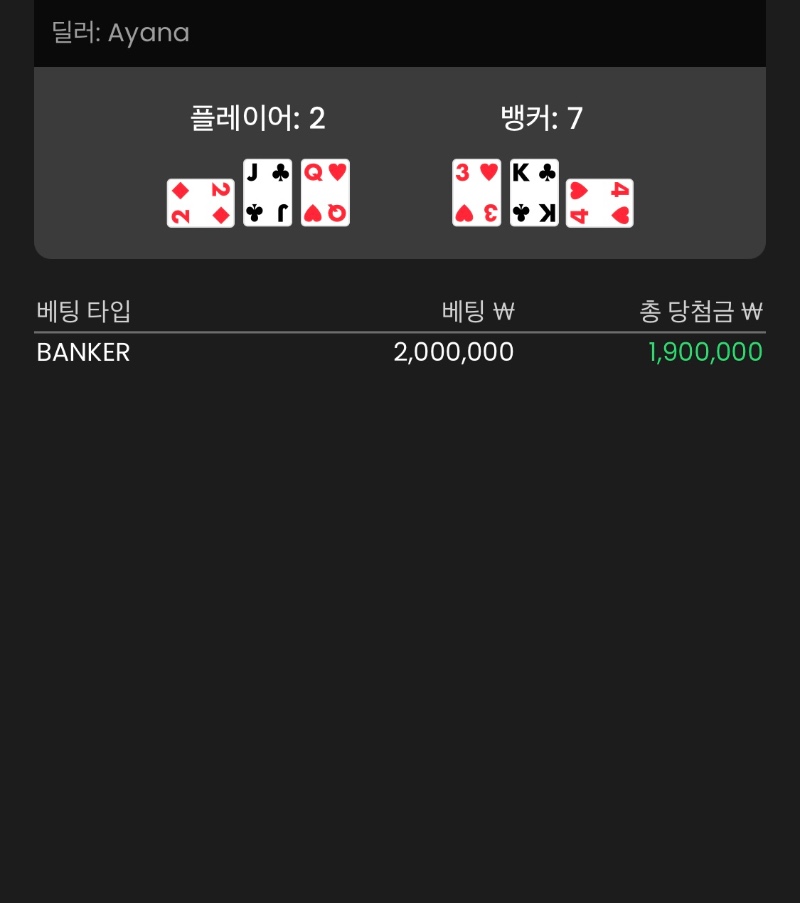This screenshot has height=903, width=800.
Task: Select the King of Clubs banker card
Action: coord(534,192)
